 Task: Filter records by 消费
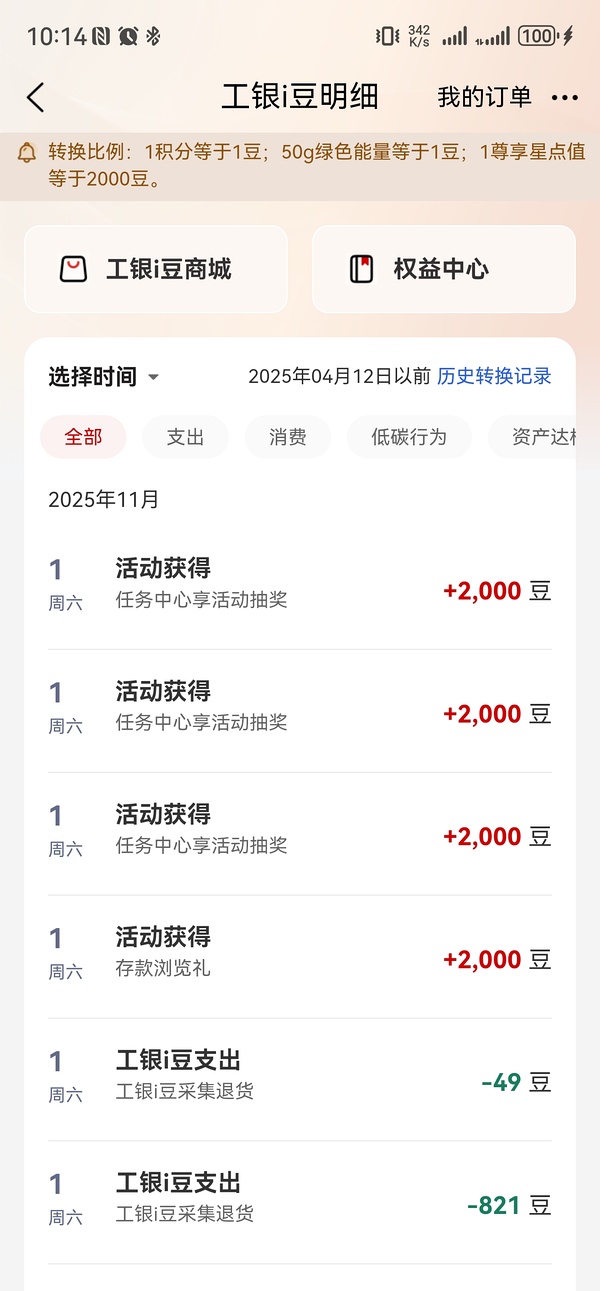288,437
